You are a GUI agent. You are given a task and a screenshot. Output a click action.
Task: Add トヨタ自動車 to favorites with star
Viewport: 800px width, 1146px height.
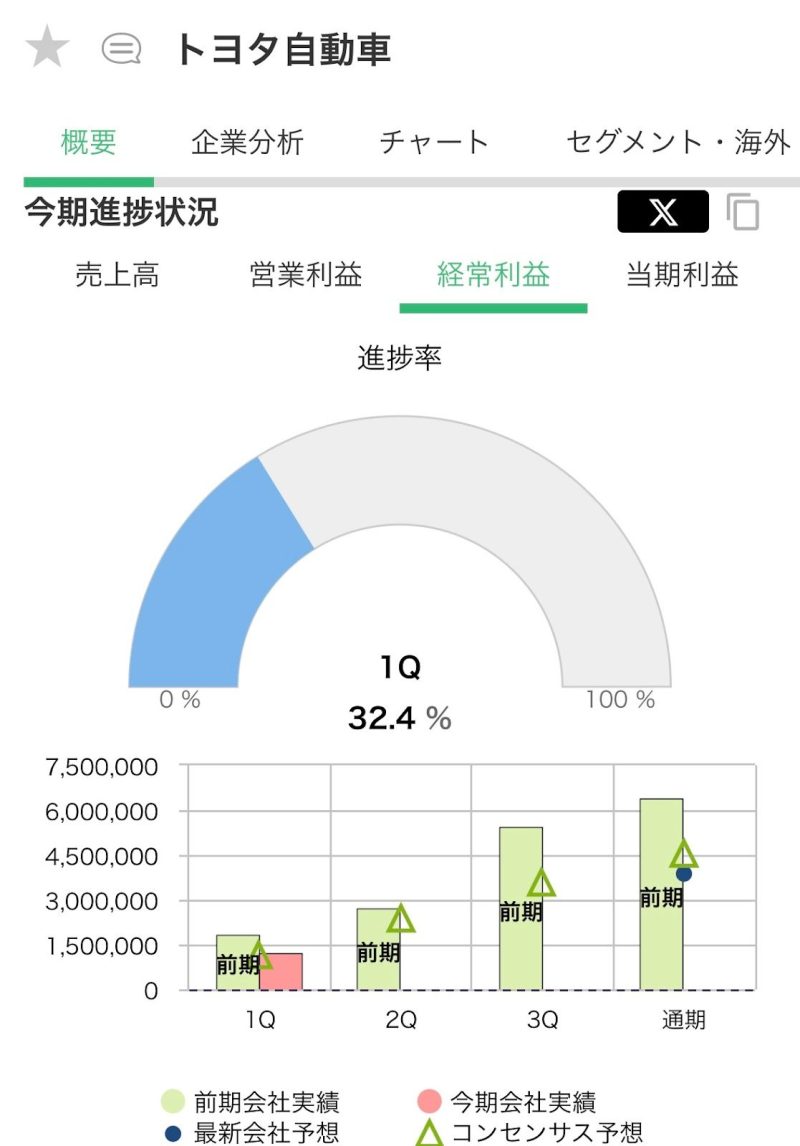point(46,49)
